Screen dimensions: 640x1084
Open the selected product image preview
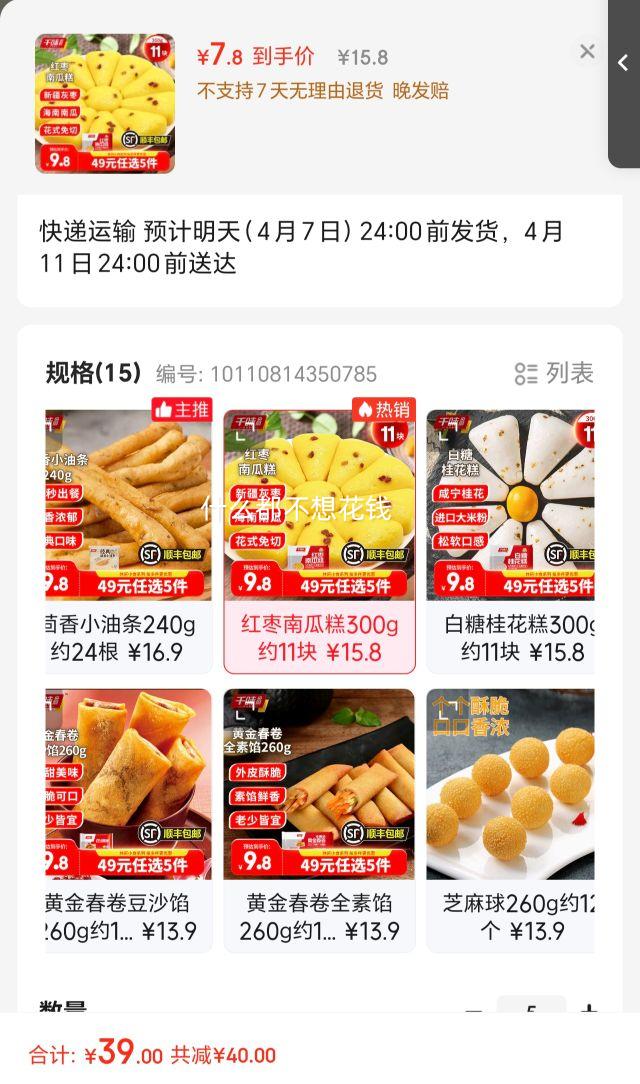[x=105, y=103]
